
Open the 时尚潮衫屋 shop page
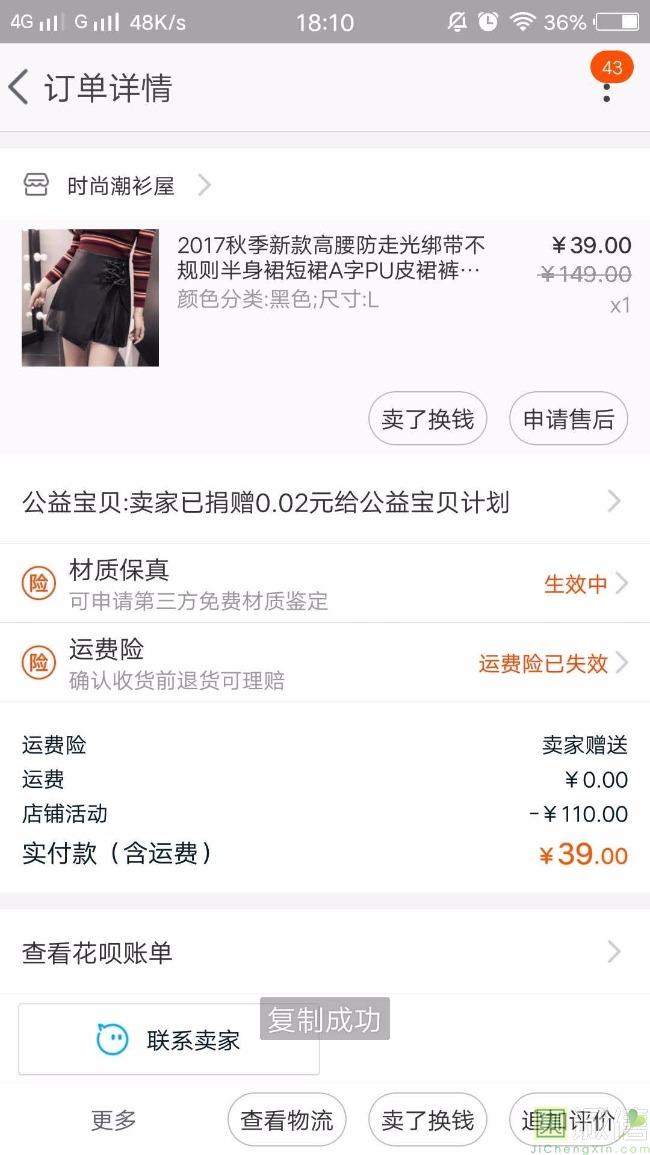pyautogui.click(x=118, y=186)
